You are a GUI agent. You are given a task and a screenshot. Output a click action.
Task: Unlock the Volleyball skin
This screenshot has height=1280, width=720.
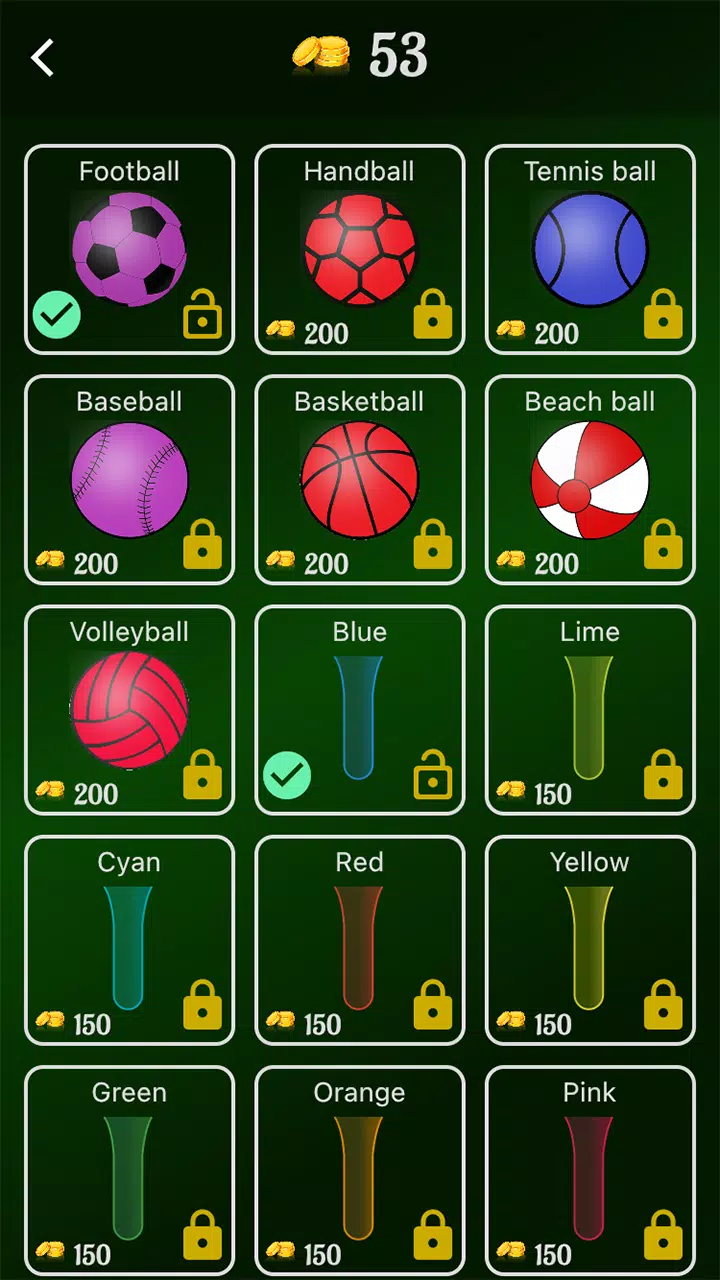tap(129, 709)
